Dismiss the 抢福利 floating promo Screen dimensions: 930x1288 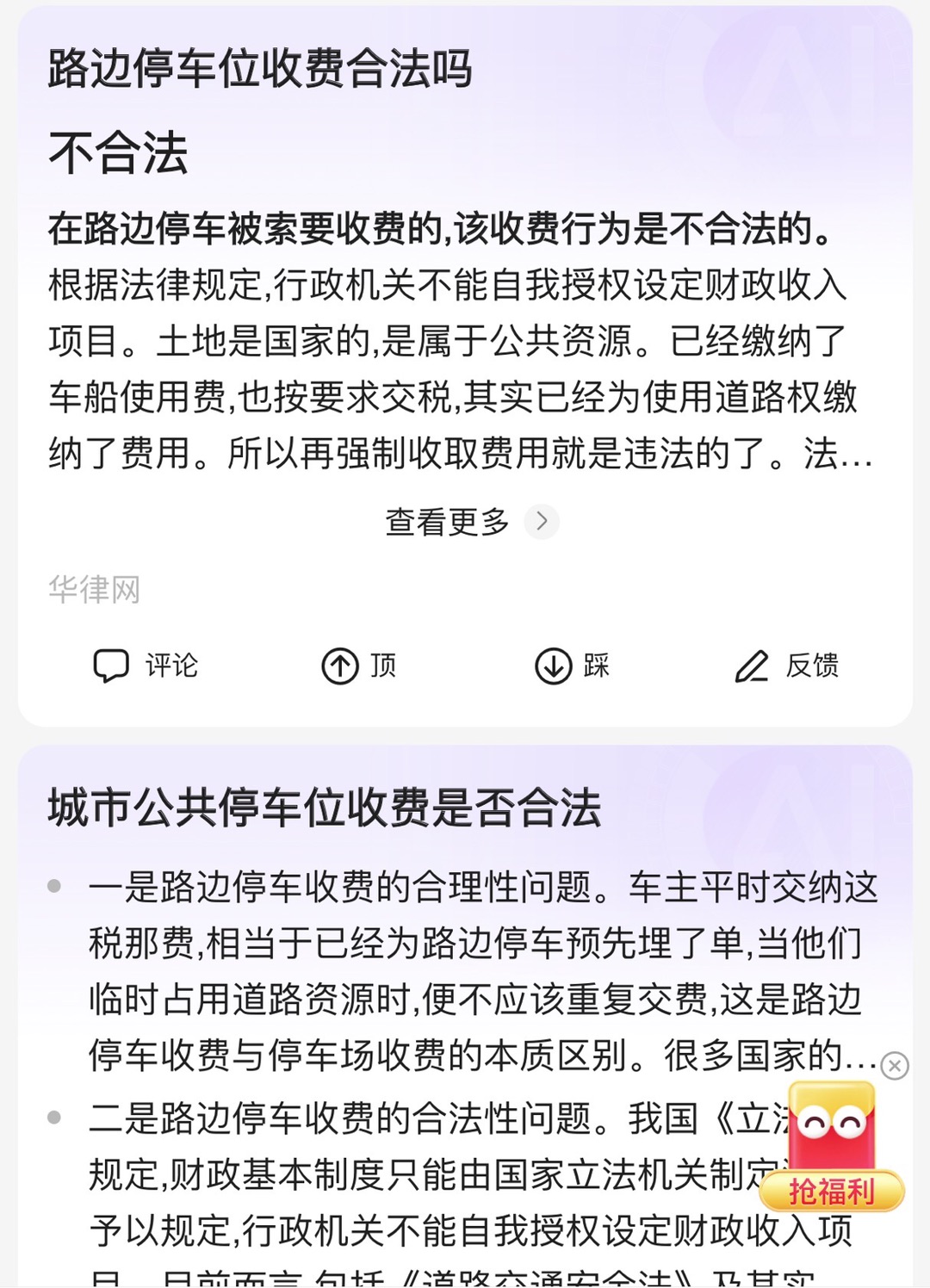(x=895, y=1066)
